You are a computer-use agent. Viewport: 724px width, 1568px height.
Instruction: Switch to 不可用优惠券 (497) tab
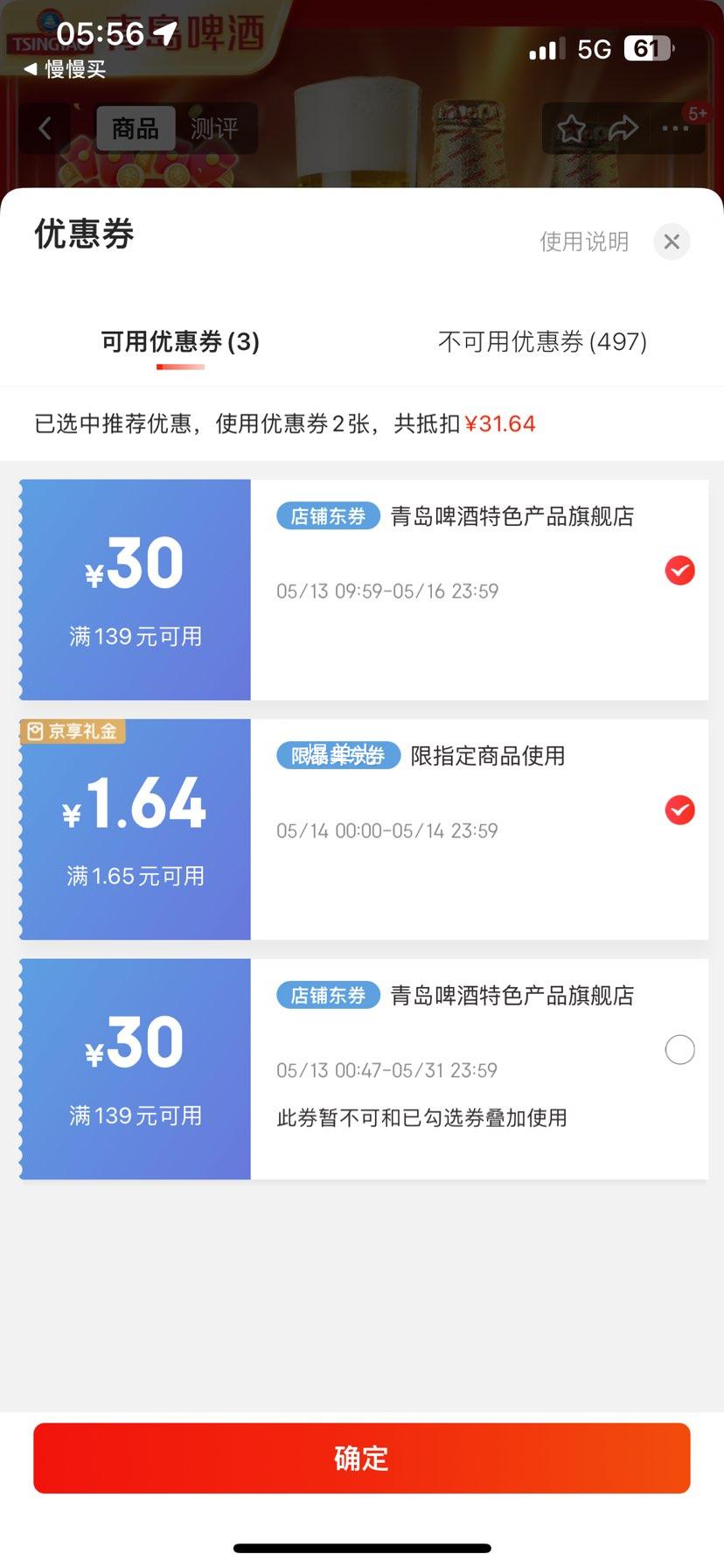pyautogui.click(x=542, y=341)
